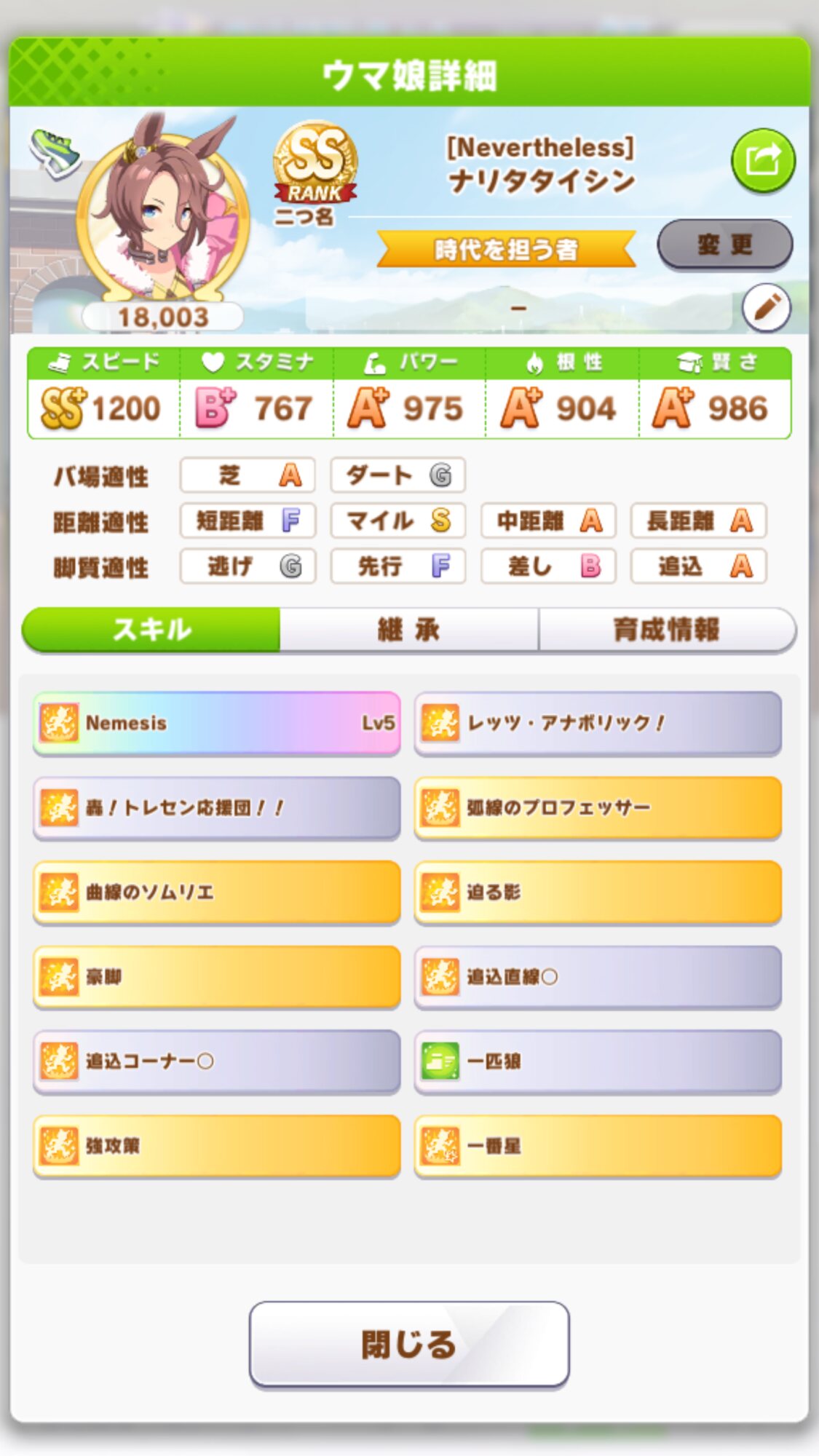Open the 育成情報 tab
The height and width of the screenshot is (1456, 819).
666,630
